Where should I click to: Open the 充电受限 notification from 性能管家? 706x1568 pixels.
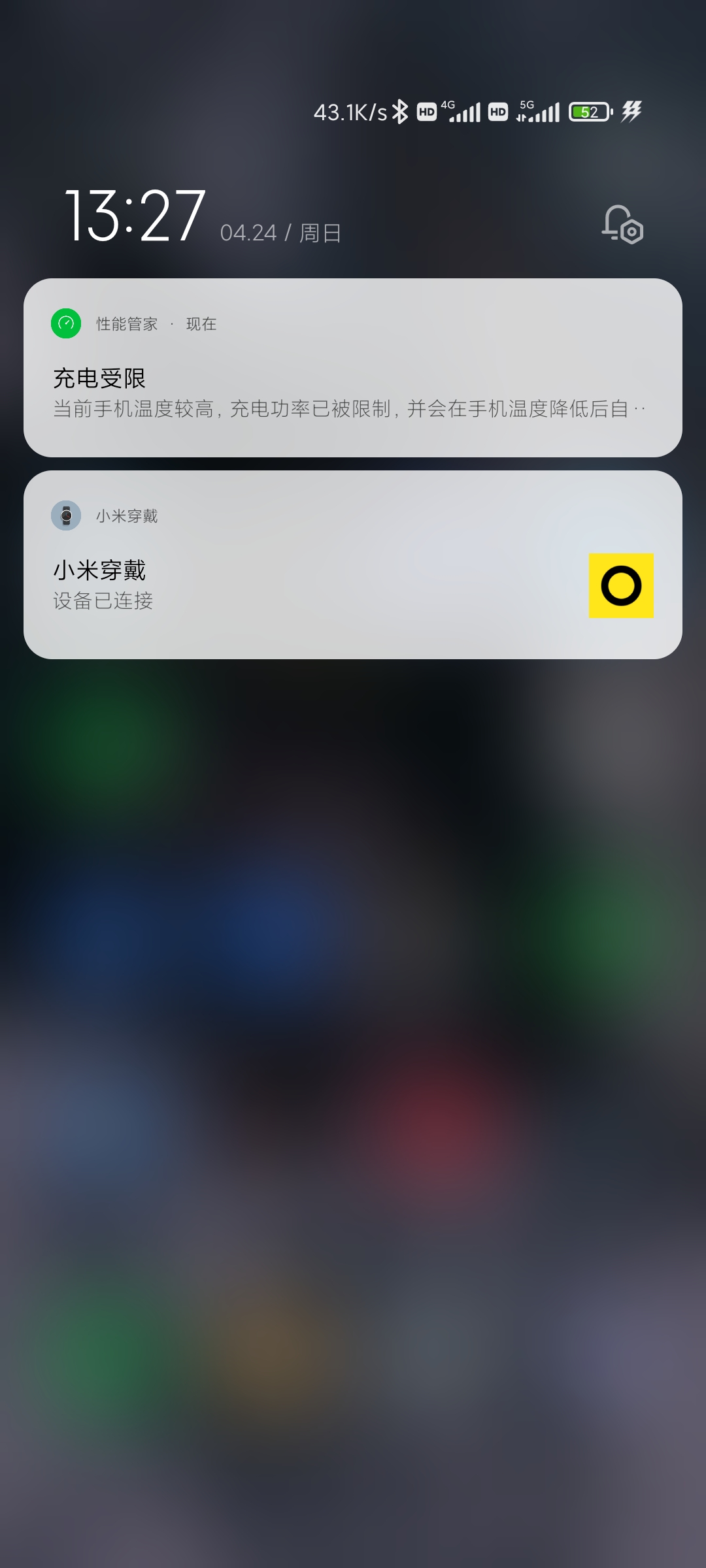(353, 368)
